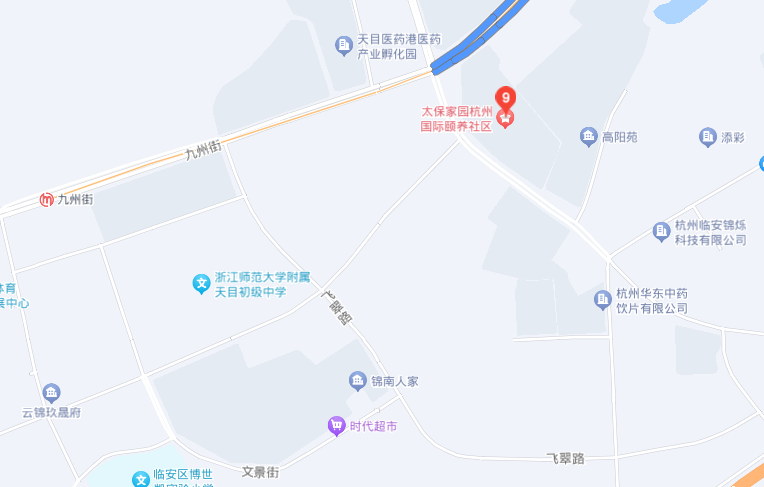Select the 九州街 metro station marker
764x487 pixels.
click(x=46, y=199)
